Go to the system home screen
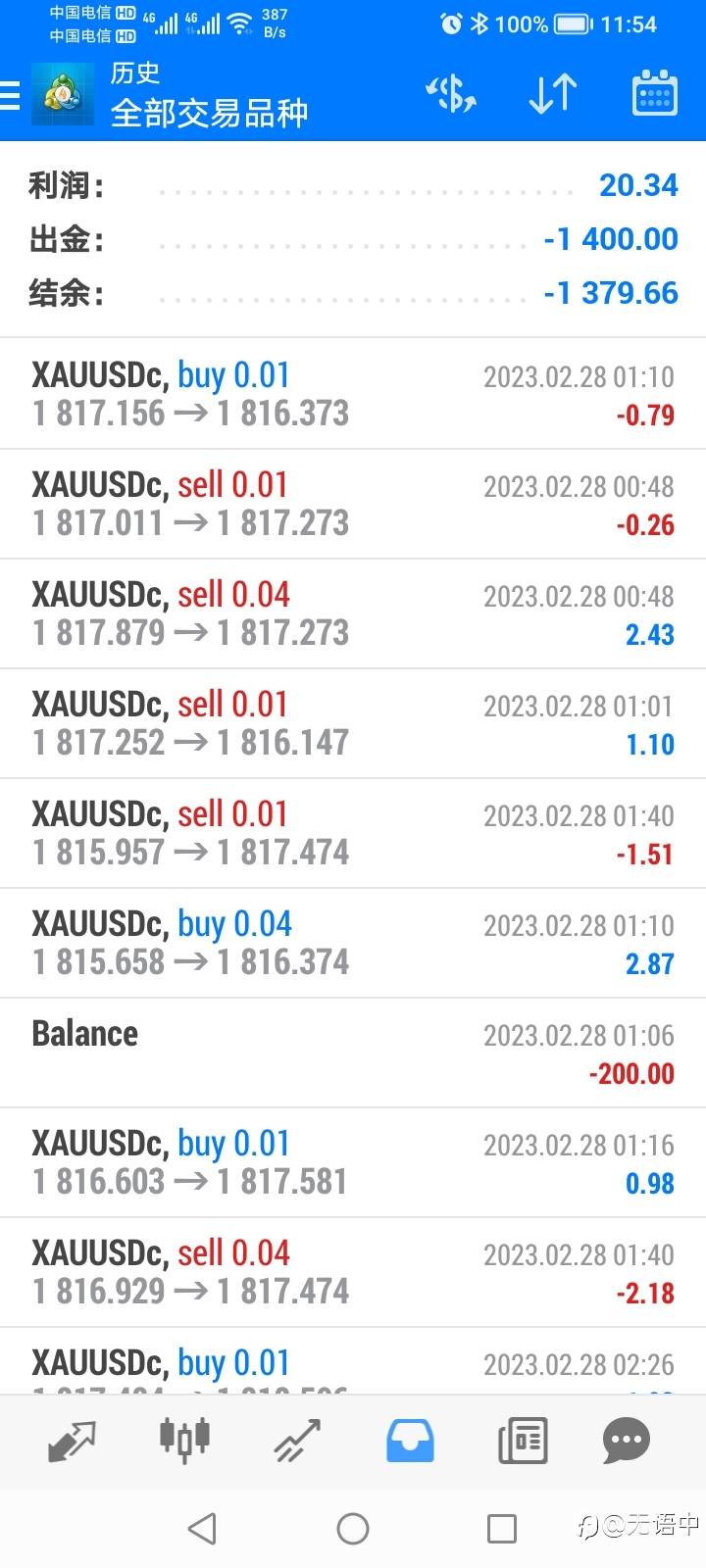The height and width of the screenshot is (1568, 706). click(353, 1528)
